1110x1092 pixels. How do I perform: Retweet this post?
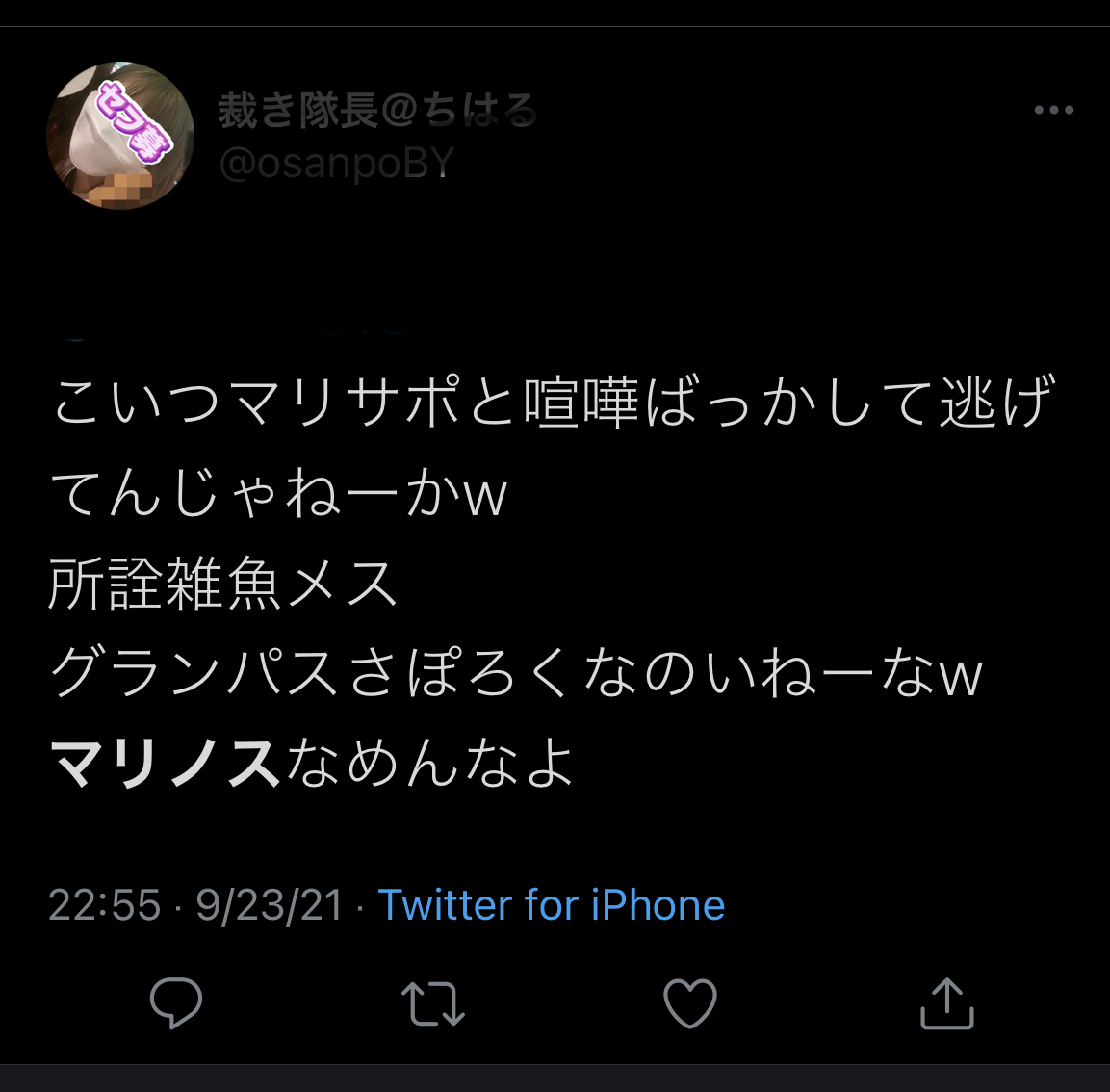pyautogui.click(x=432, y=1003)
